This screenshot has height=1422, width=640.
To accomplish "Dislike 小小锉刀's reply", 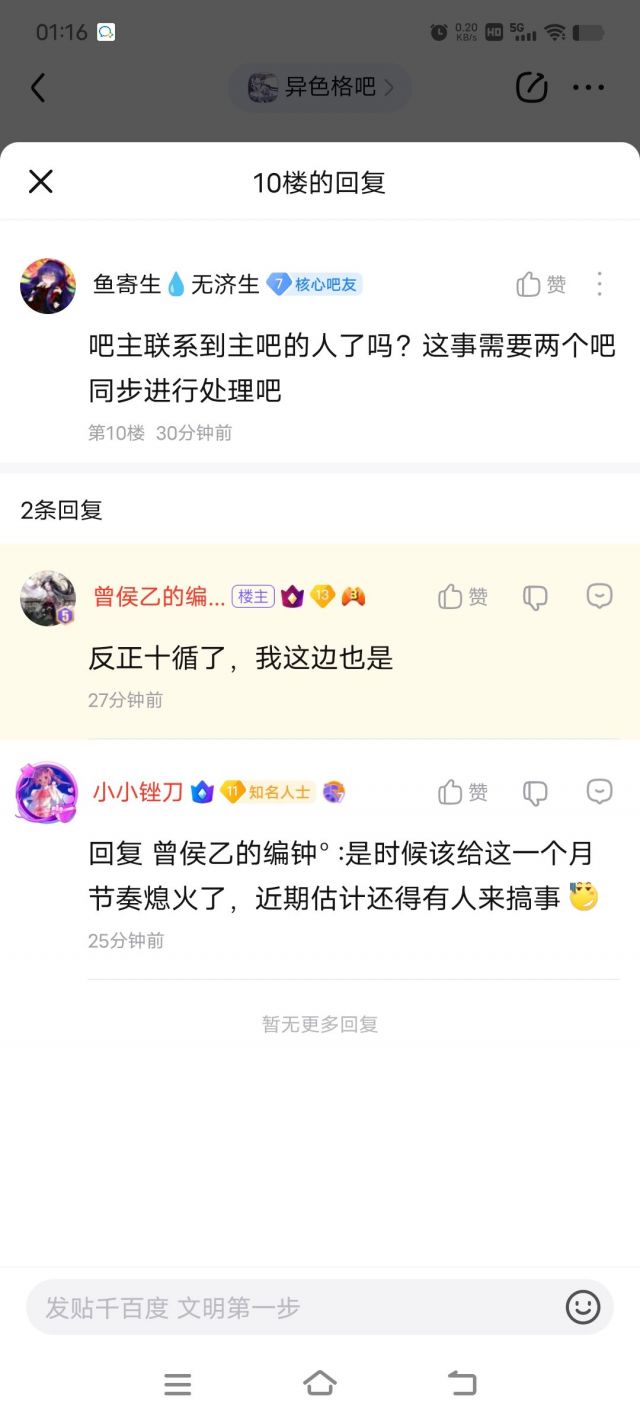I will [x=535, y=793].
